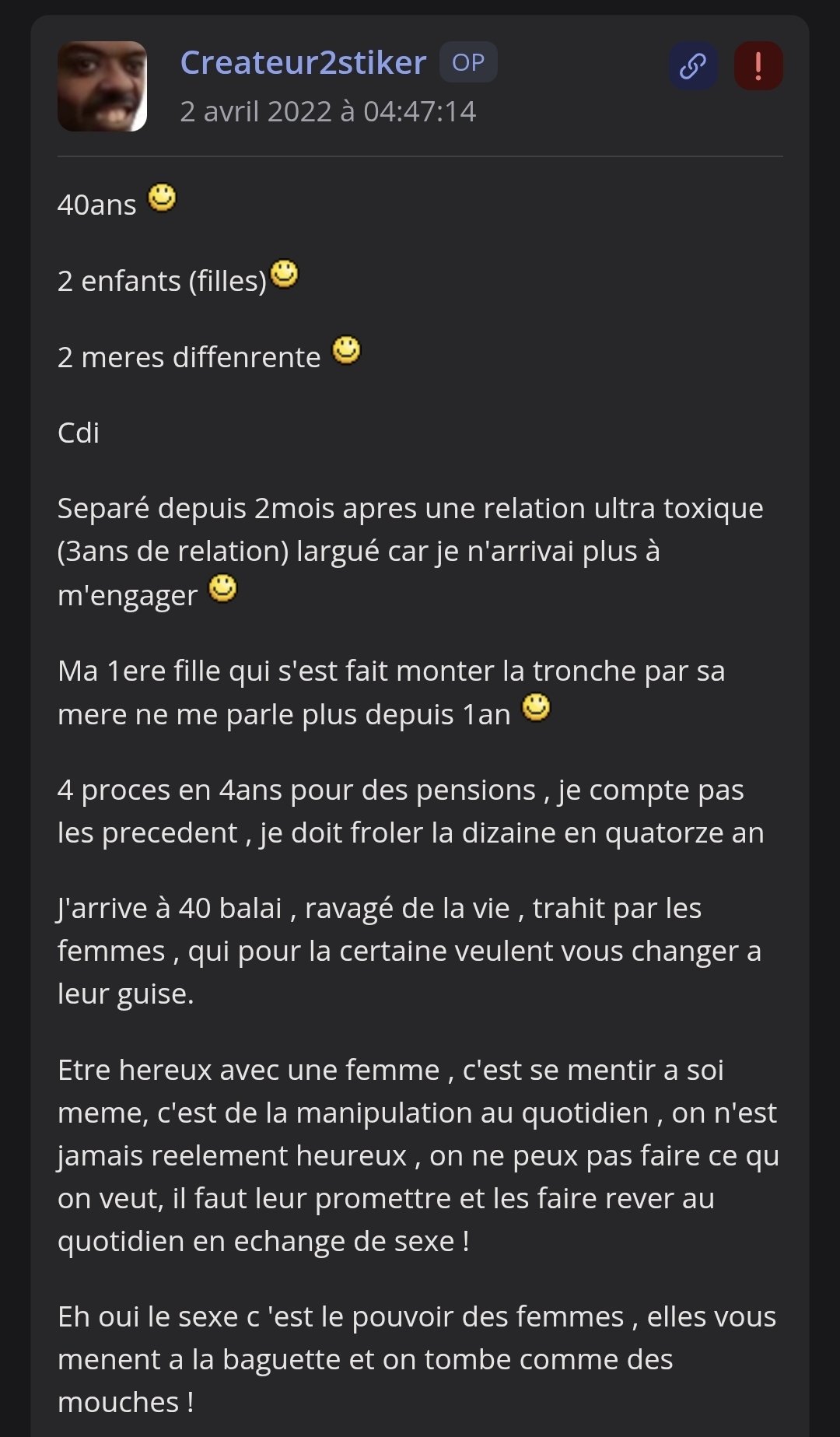Screen dimensions: 840x1437
Task: Tap the Createur2stiker username link
Action: [x=303, y=62]
